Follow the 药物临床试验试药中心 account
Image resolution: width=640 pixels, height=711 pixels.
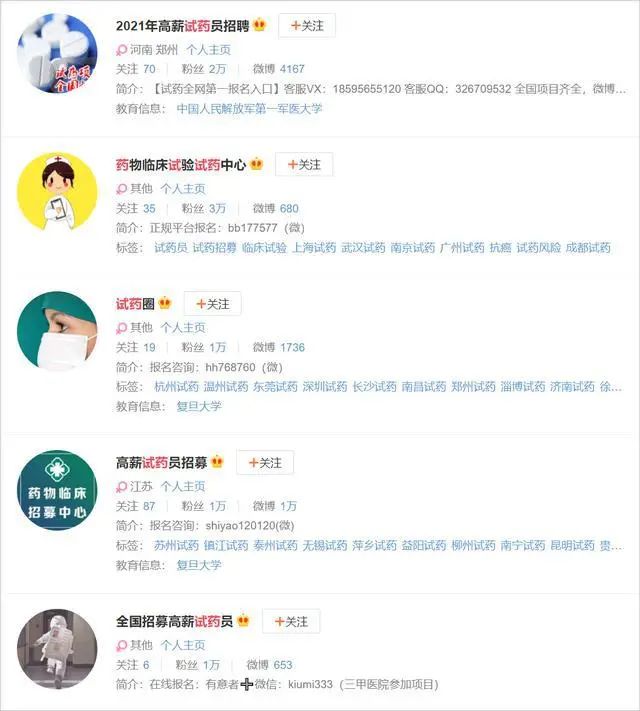tap(303, 165)
